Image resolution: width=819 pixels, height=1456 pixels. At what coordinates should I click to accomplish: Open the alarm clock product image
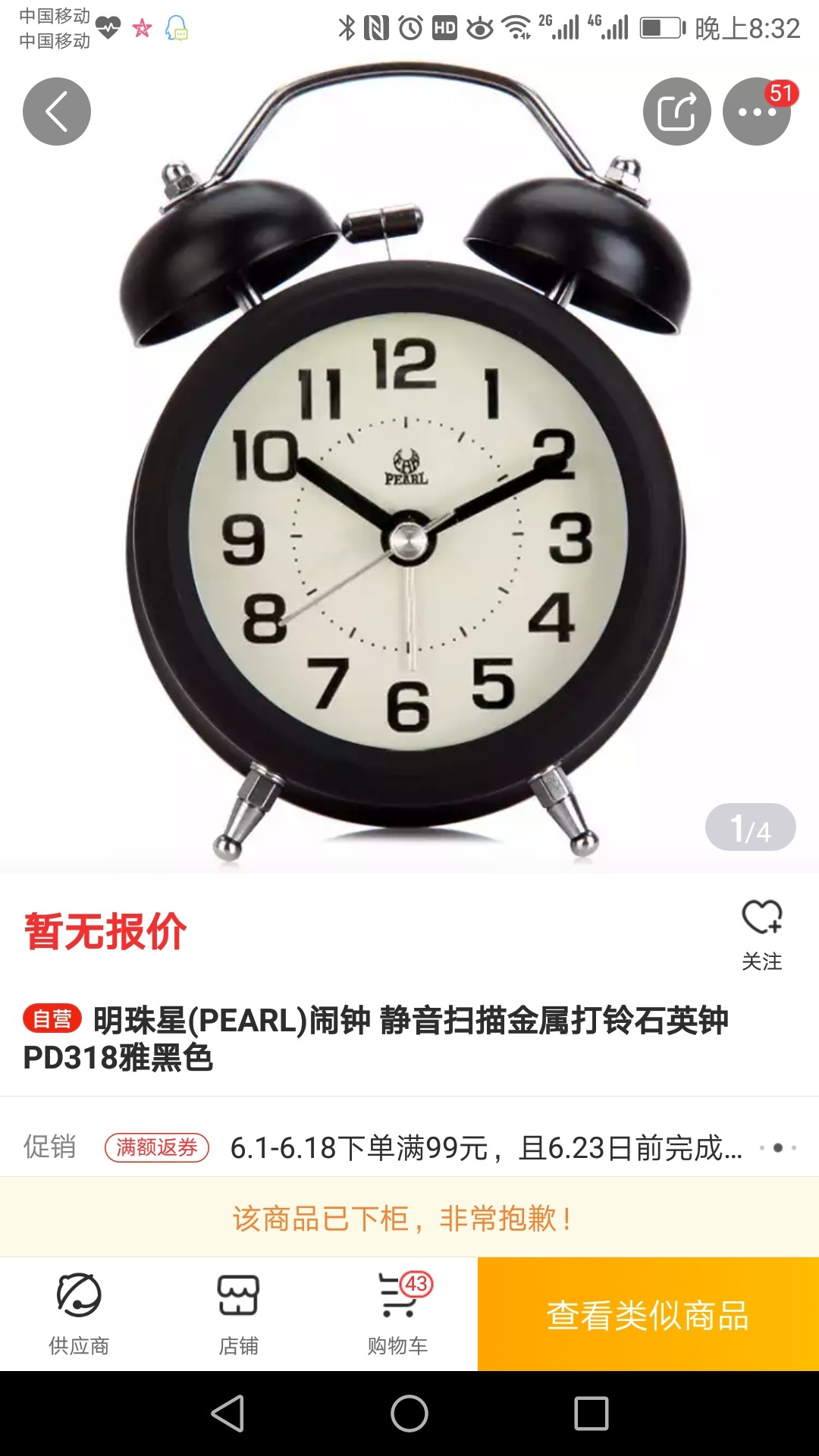pyautogui.click(x=409, y=463)
